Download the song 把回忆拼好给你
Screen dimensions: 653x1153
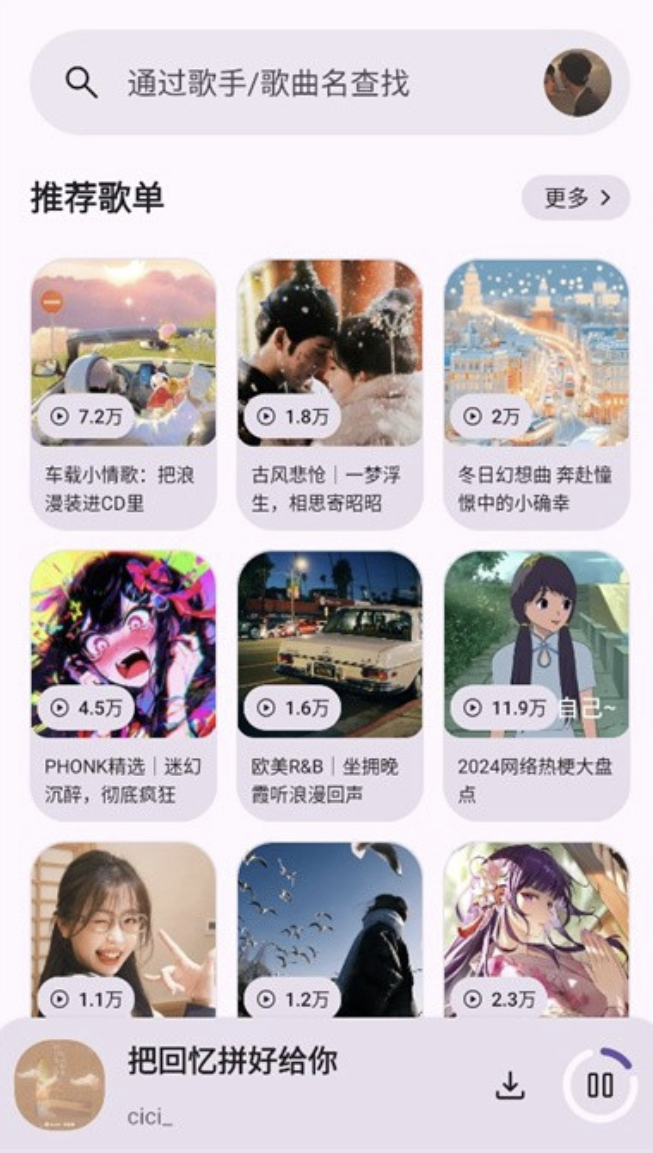(x=510, y=1086)
